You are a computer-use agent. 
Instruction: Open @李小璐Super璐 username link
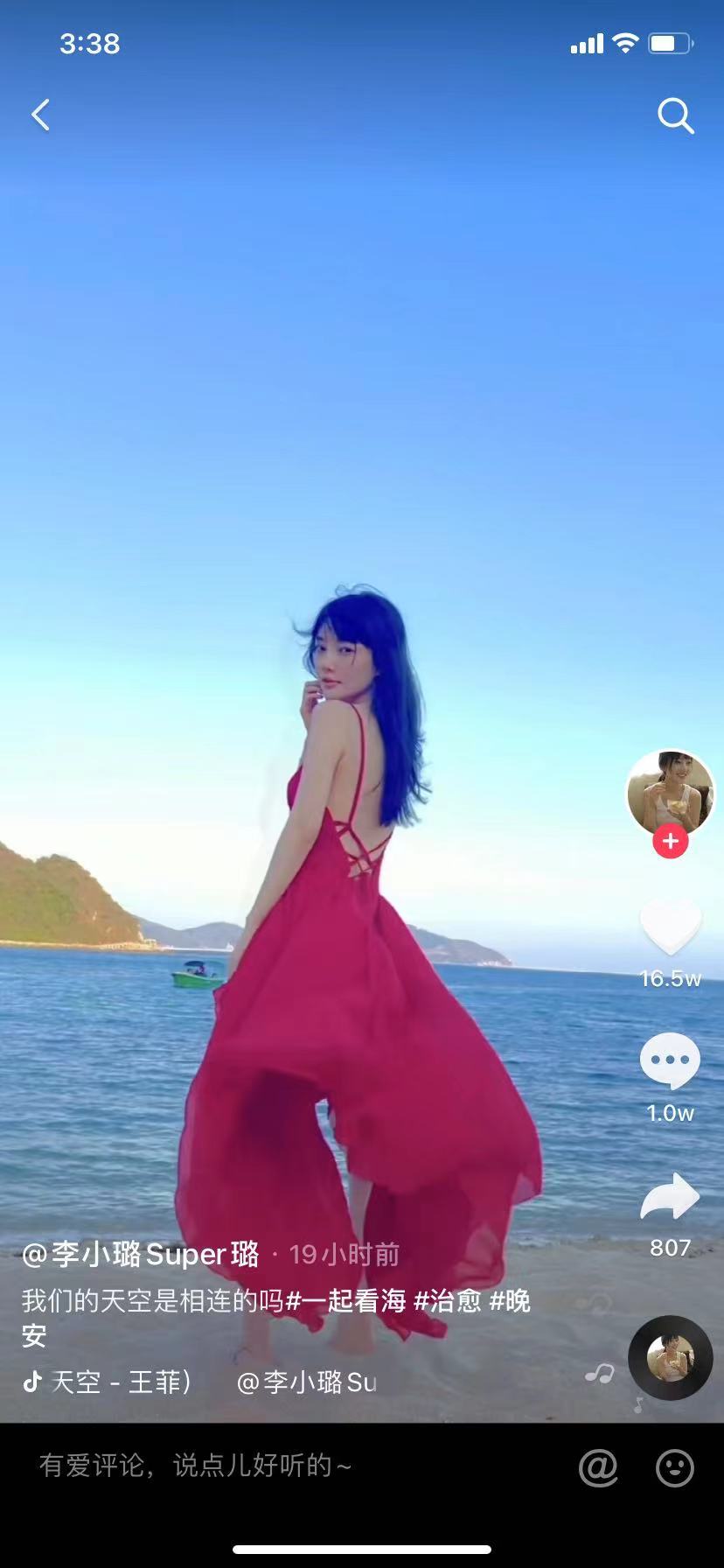tap(142, 1255)
